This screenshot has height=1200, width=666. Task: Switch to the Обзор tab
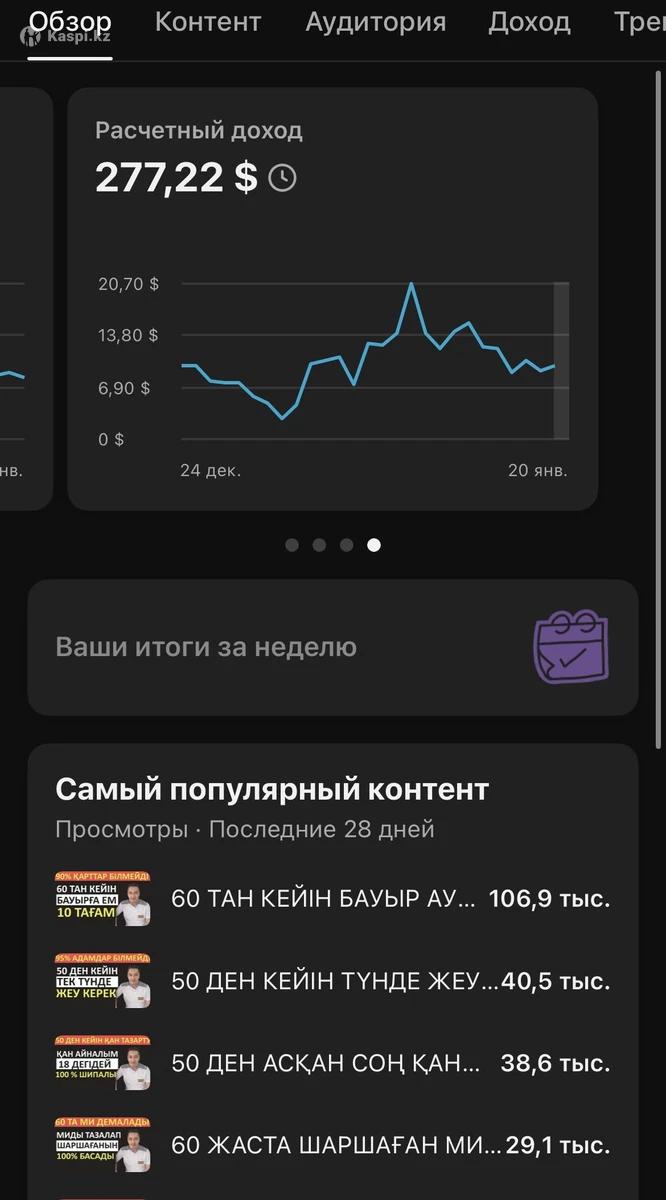pyautogui.click(x=70, y=23)
